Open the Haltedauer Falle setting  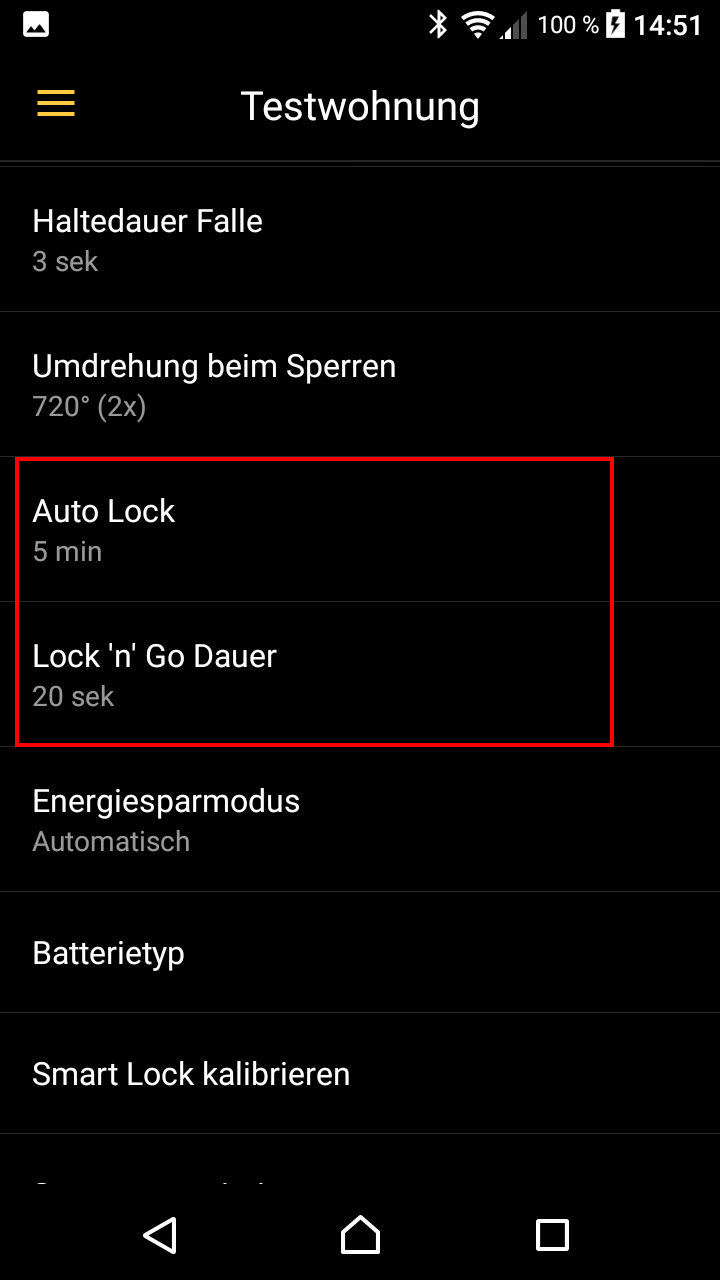pos(360,239)
